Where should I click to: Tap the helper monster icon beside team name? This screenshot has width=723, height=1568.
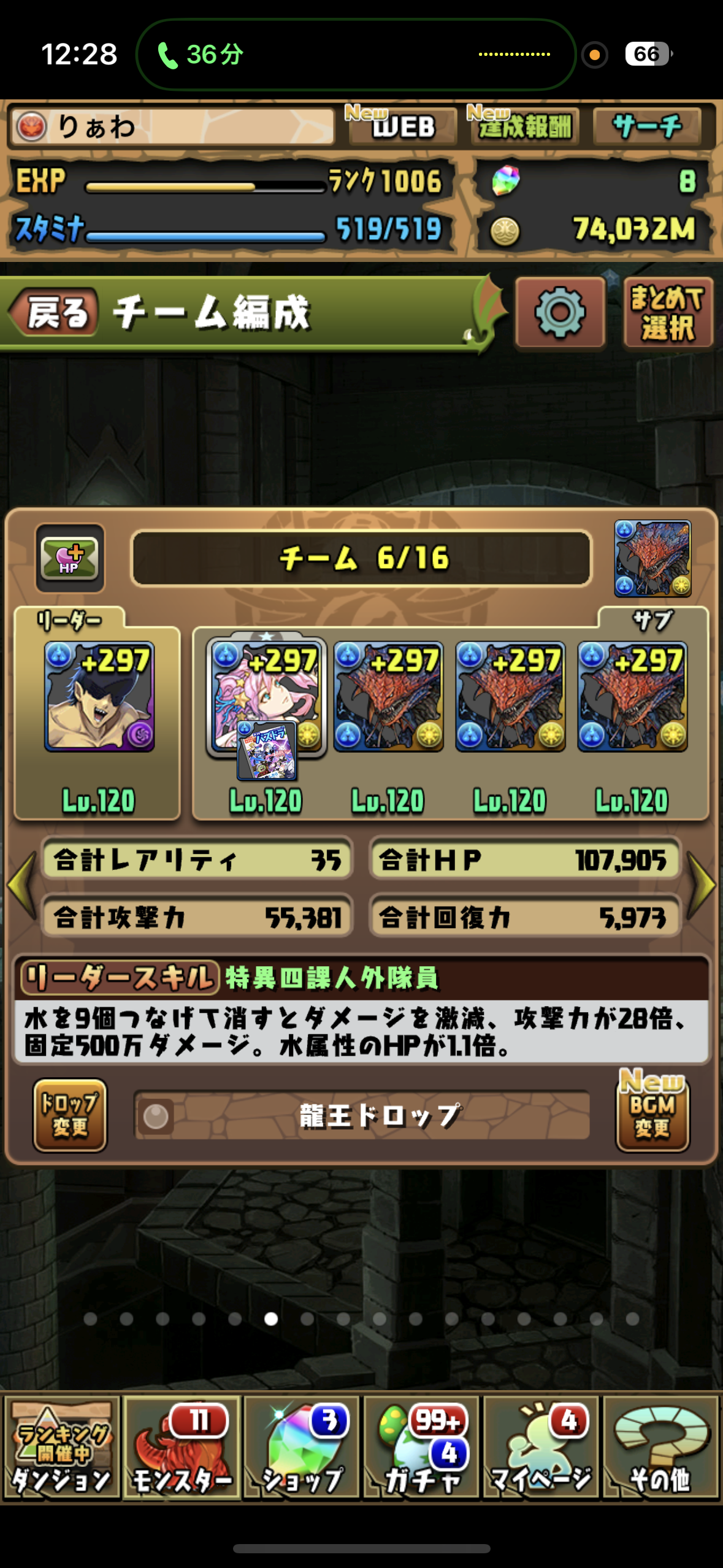click(652, 558)
